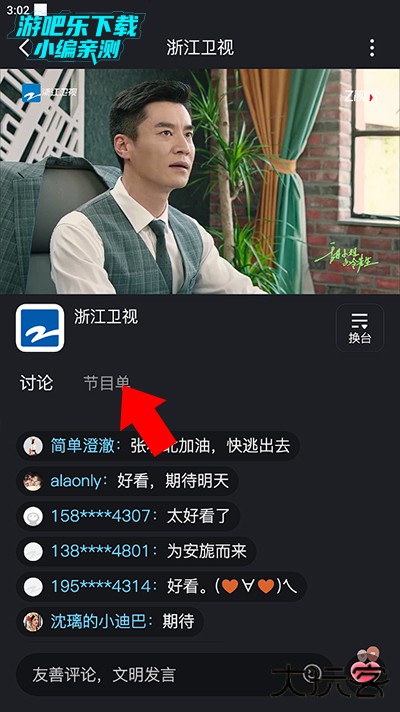Go back using the top-left arrow
The width and height of the screenshot is (400, 712).
point(24,47)
